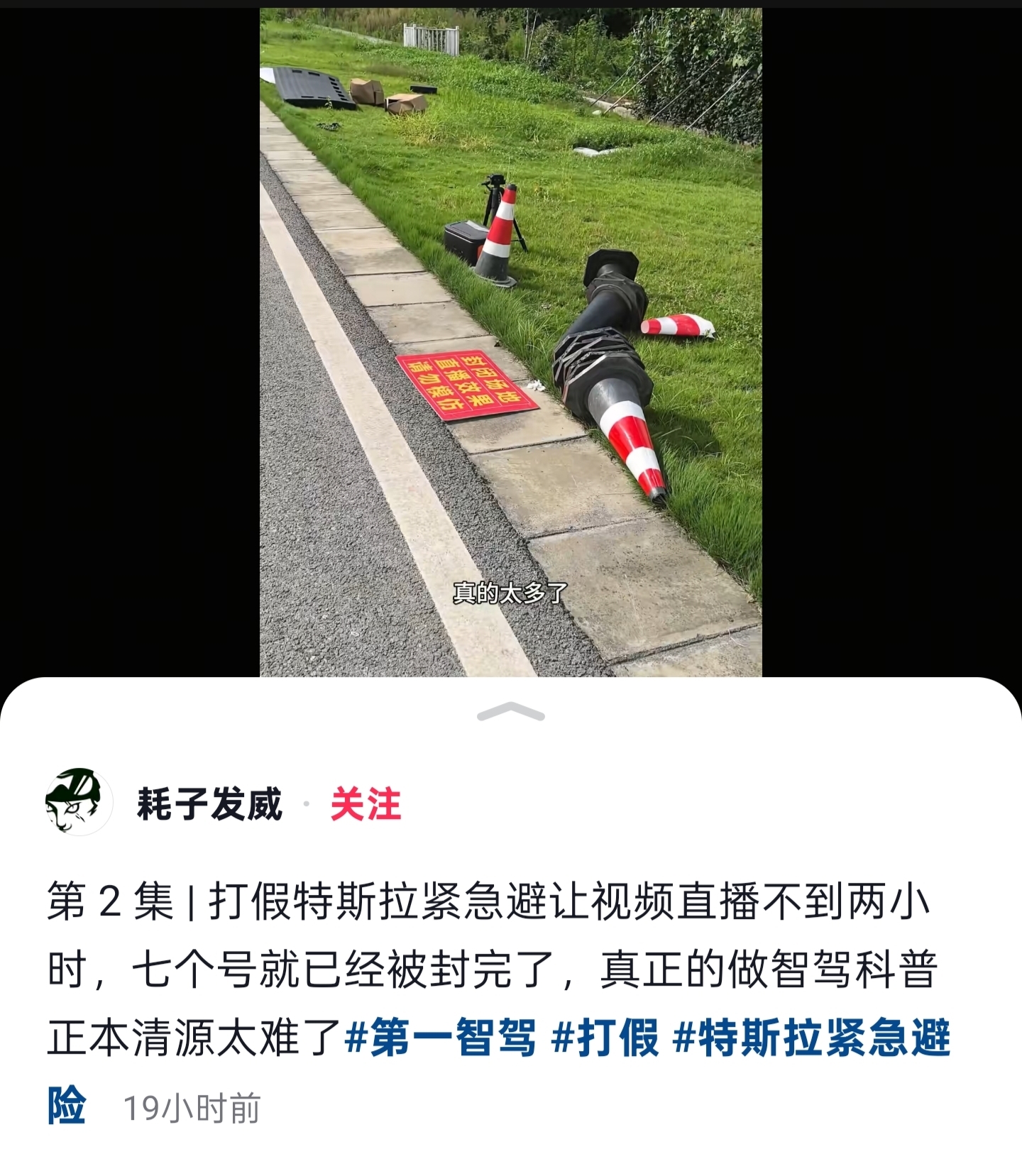Tap the video to pause playback
Viewport: 1022px width, 1176px height.
[510, 341]
